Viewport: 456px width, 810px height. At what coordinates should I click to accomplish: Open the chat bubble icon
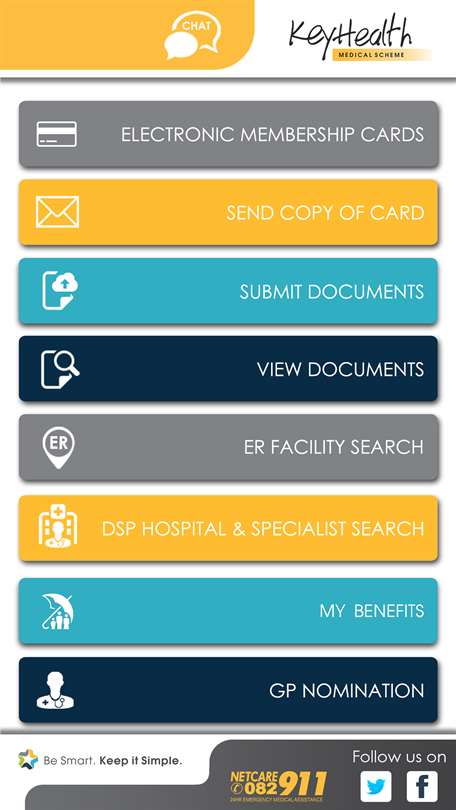tap(193, 35)
